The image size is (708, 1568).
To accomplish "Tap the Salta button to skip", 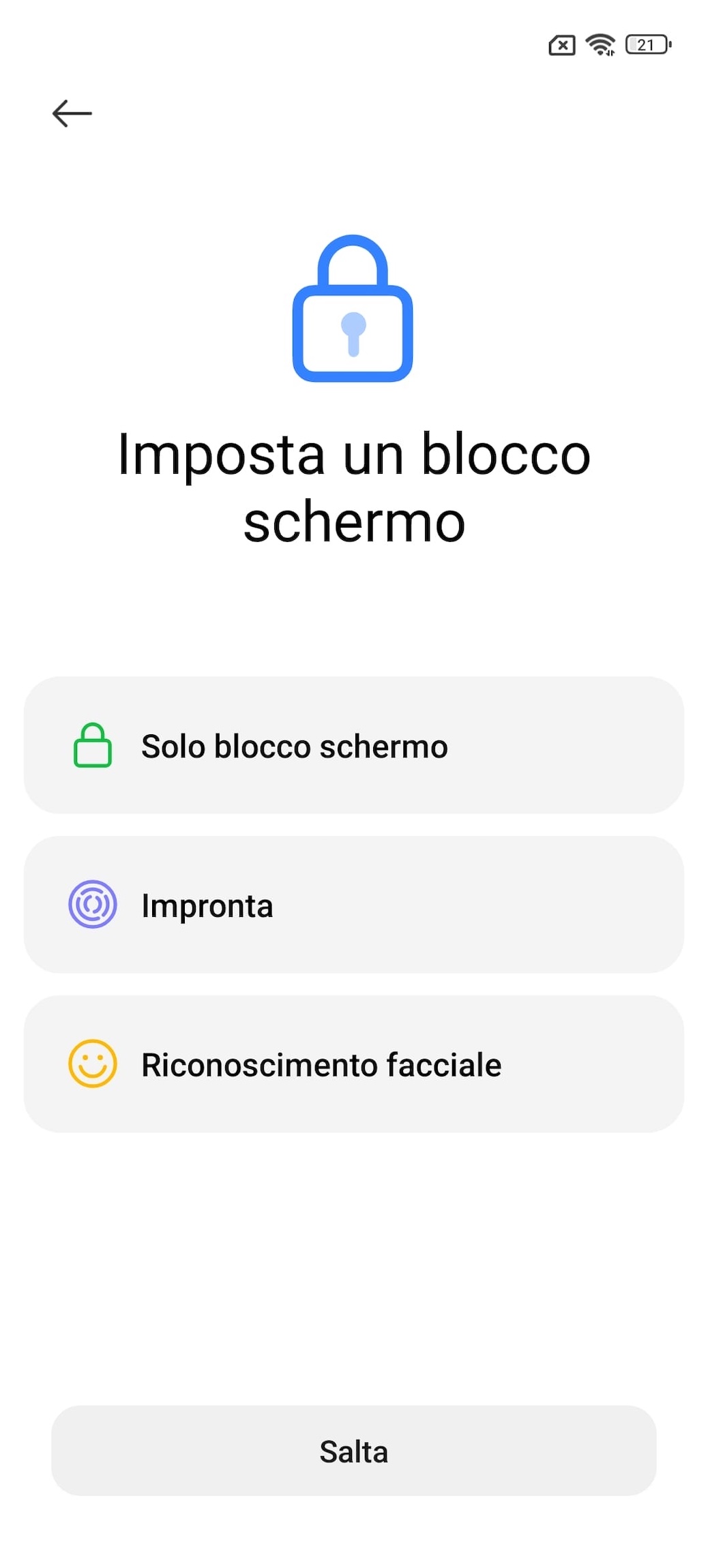I will 353,1451.
